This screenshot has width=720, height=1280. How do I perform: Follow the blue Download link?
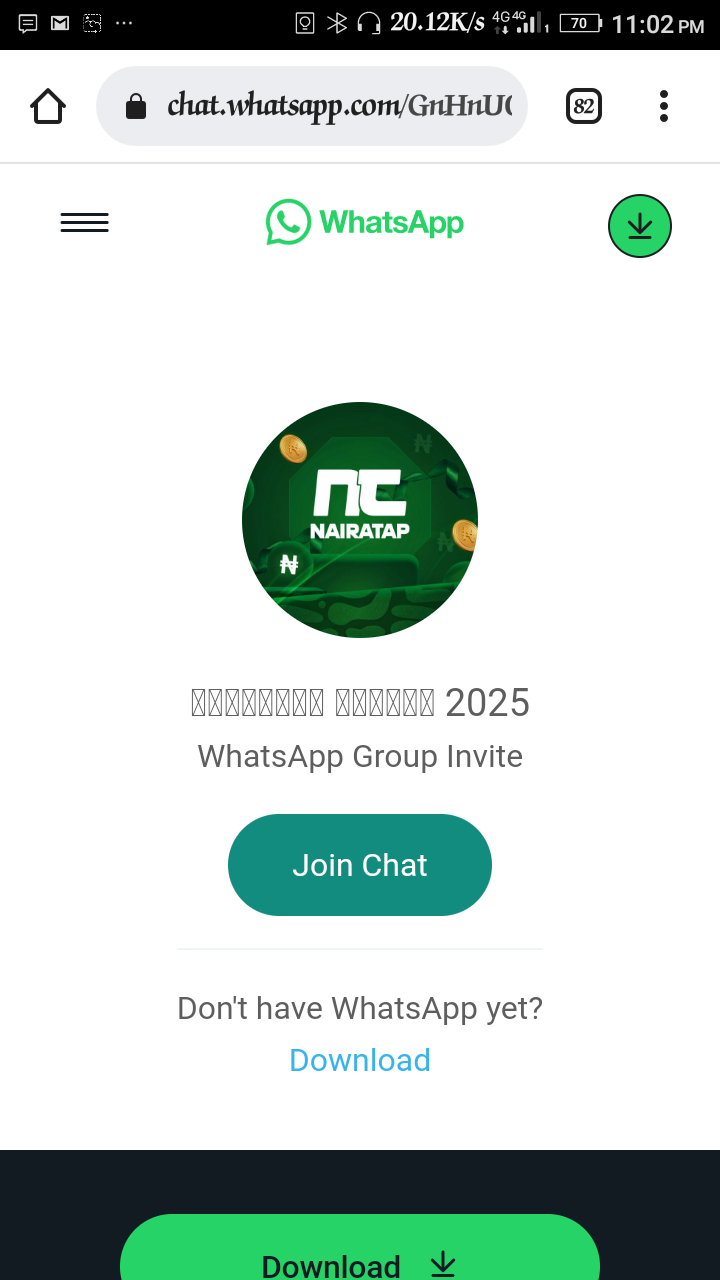[x=360, y=1060]
